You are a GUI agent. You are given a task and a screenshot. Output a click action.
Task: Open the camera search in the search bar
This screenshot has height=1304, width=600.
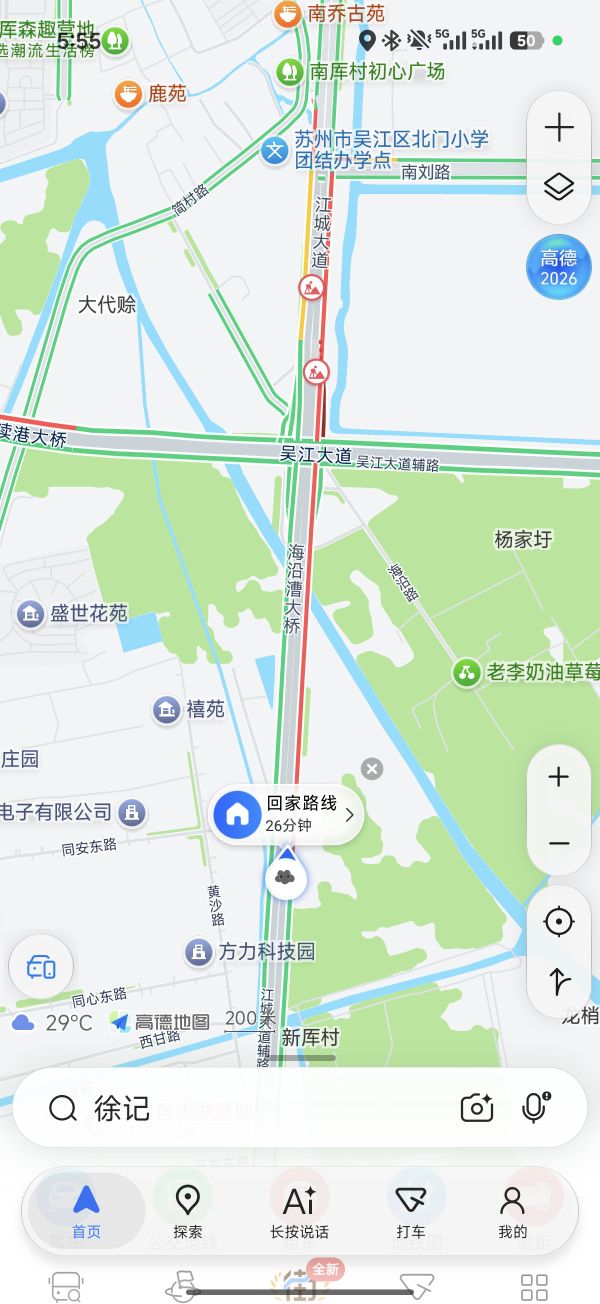(477, 1107)
